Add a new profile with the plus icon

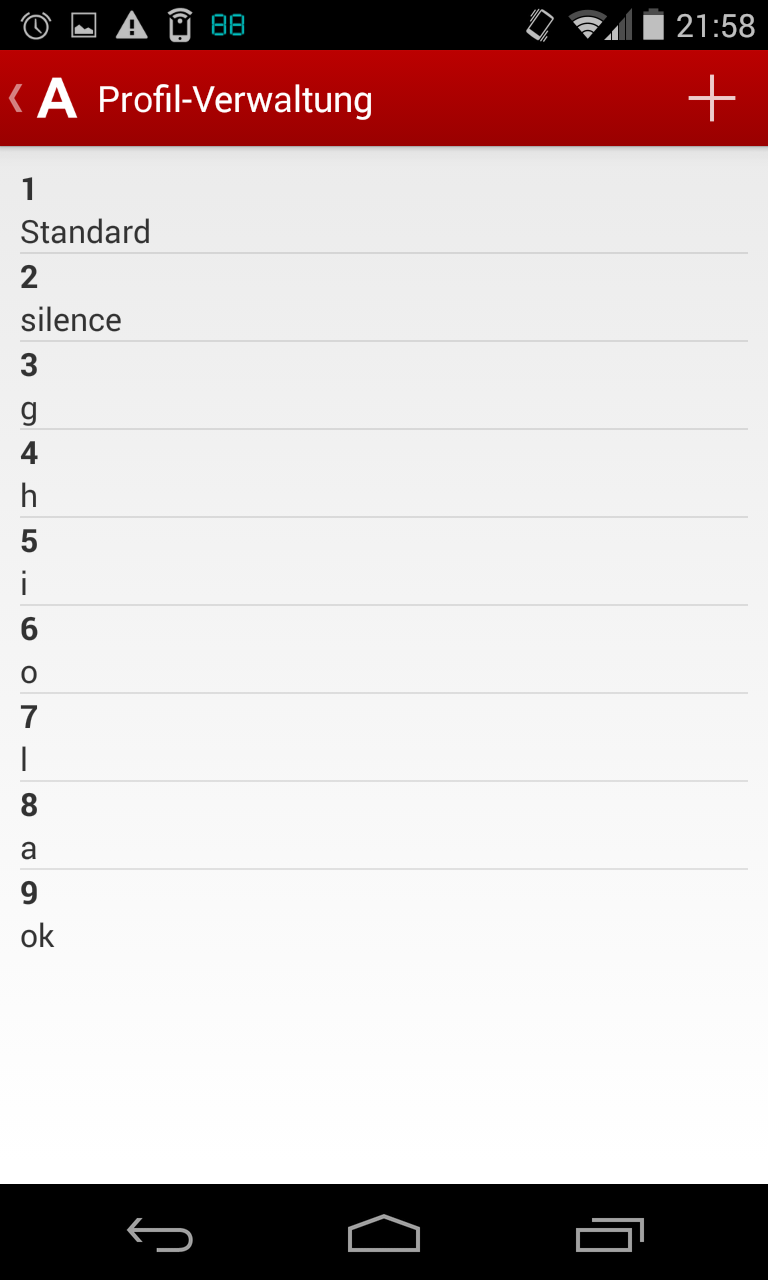[711, 98]
